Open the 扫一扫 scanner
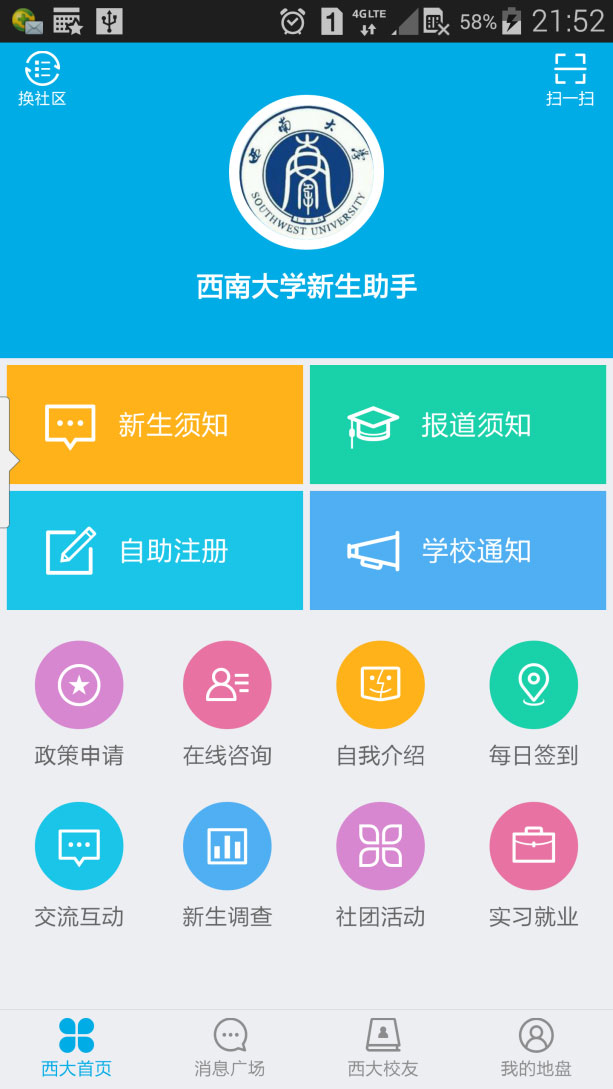This screenshot has width=613, height=1089. (x=570, y=79)
